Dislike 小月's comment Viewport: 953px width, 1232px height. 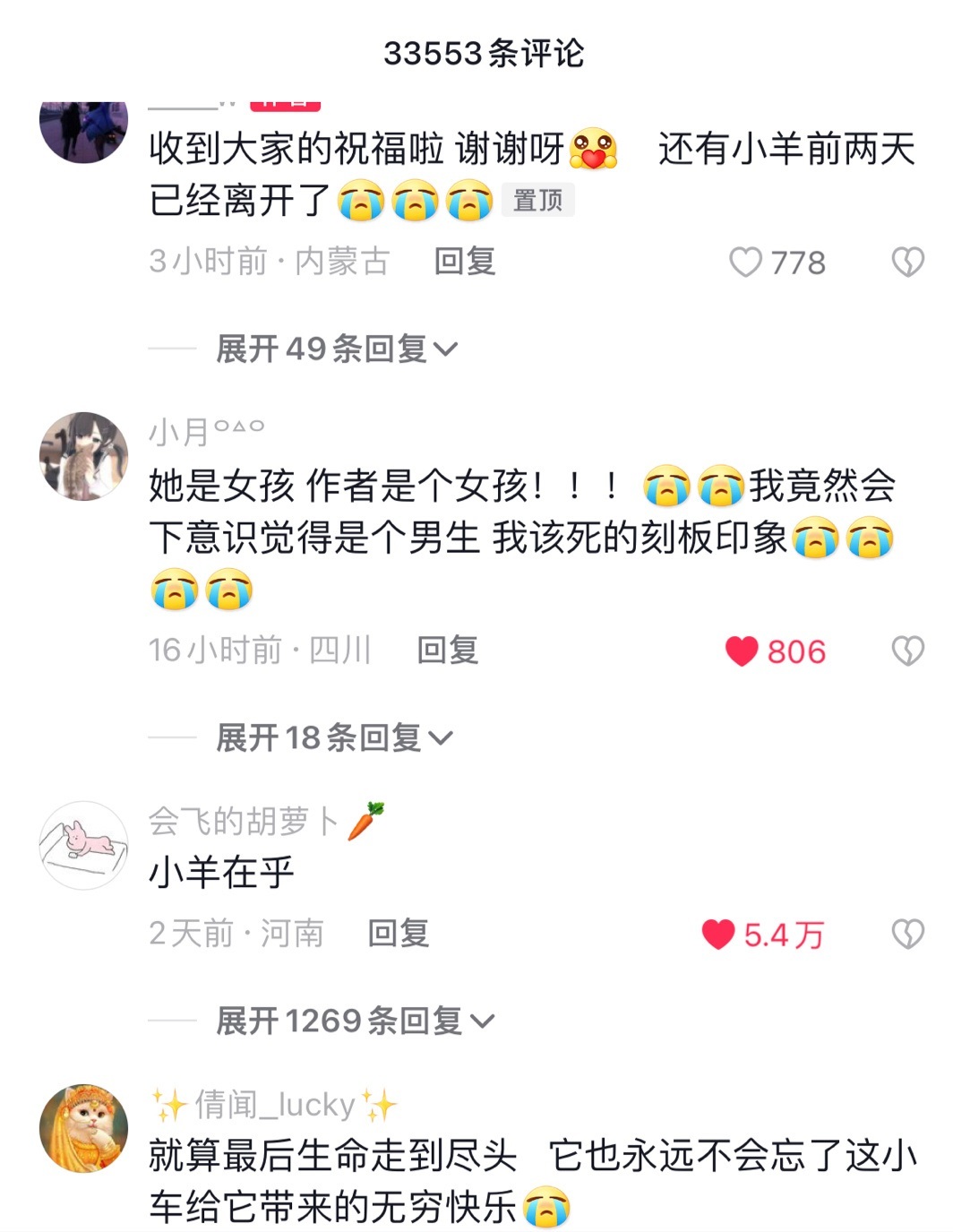click(x=907, y=651)
